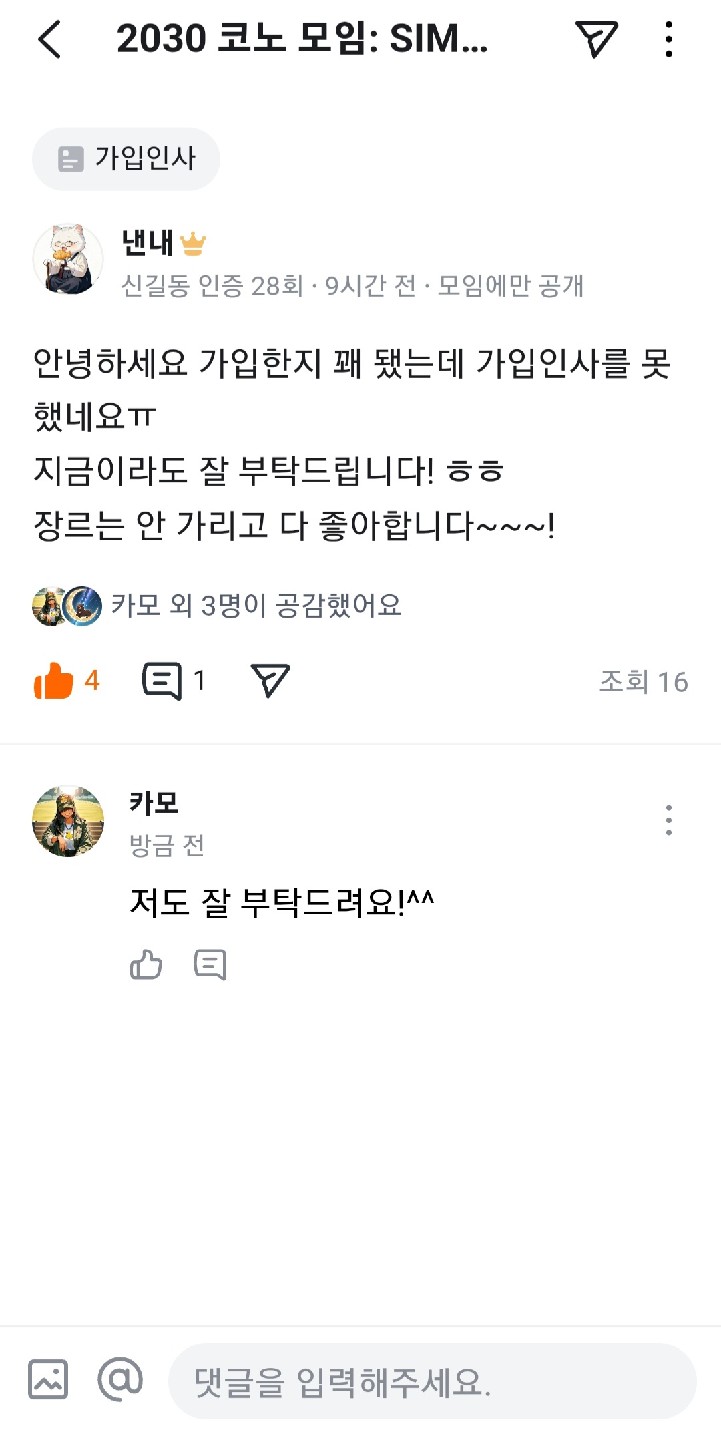Tap the comment input field '댓글을 입력해주세요'

click(x=430, y=1381)
